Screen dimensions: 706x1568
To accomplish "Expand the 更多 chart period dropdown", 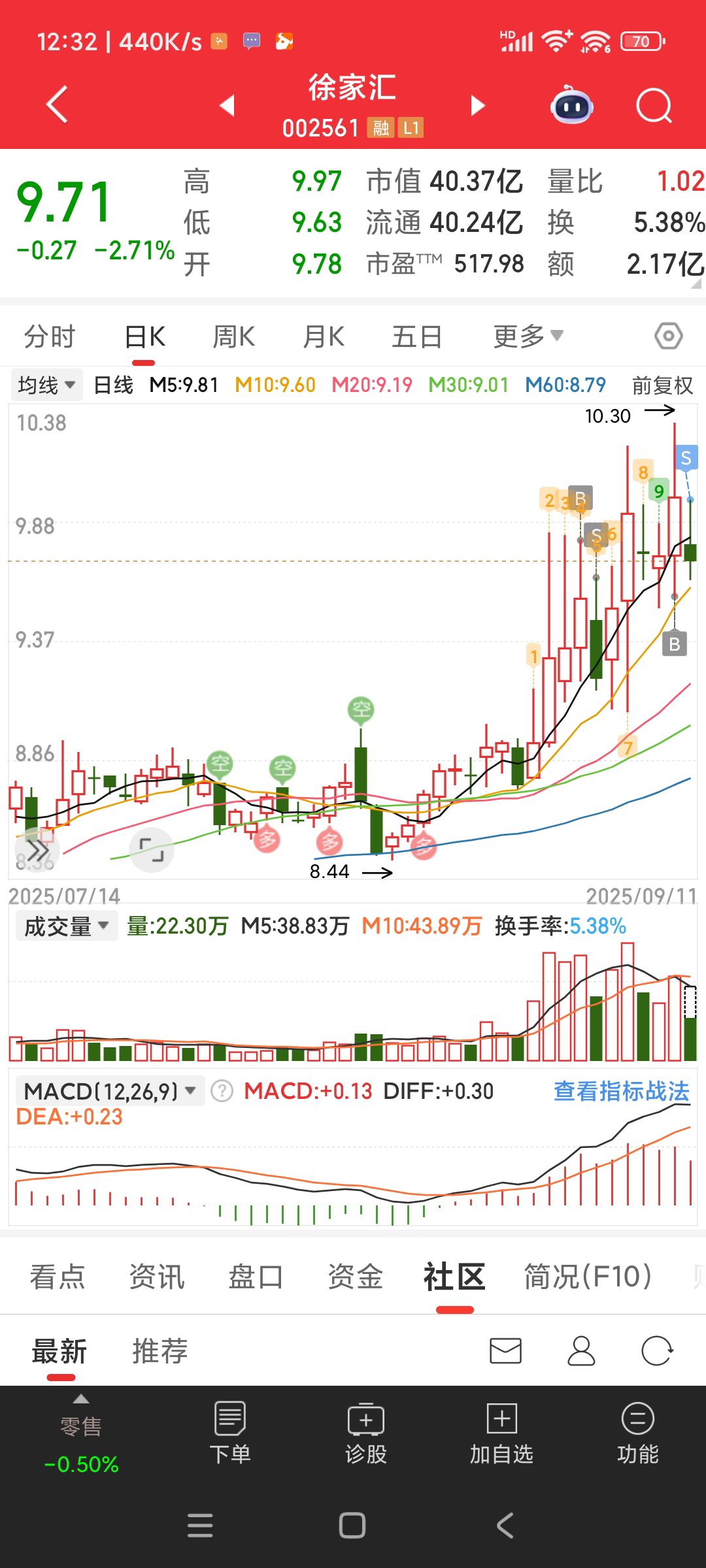I will click(x=527, y=337).
